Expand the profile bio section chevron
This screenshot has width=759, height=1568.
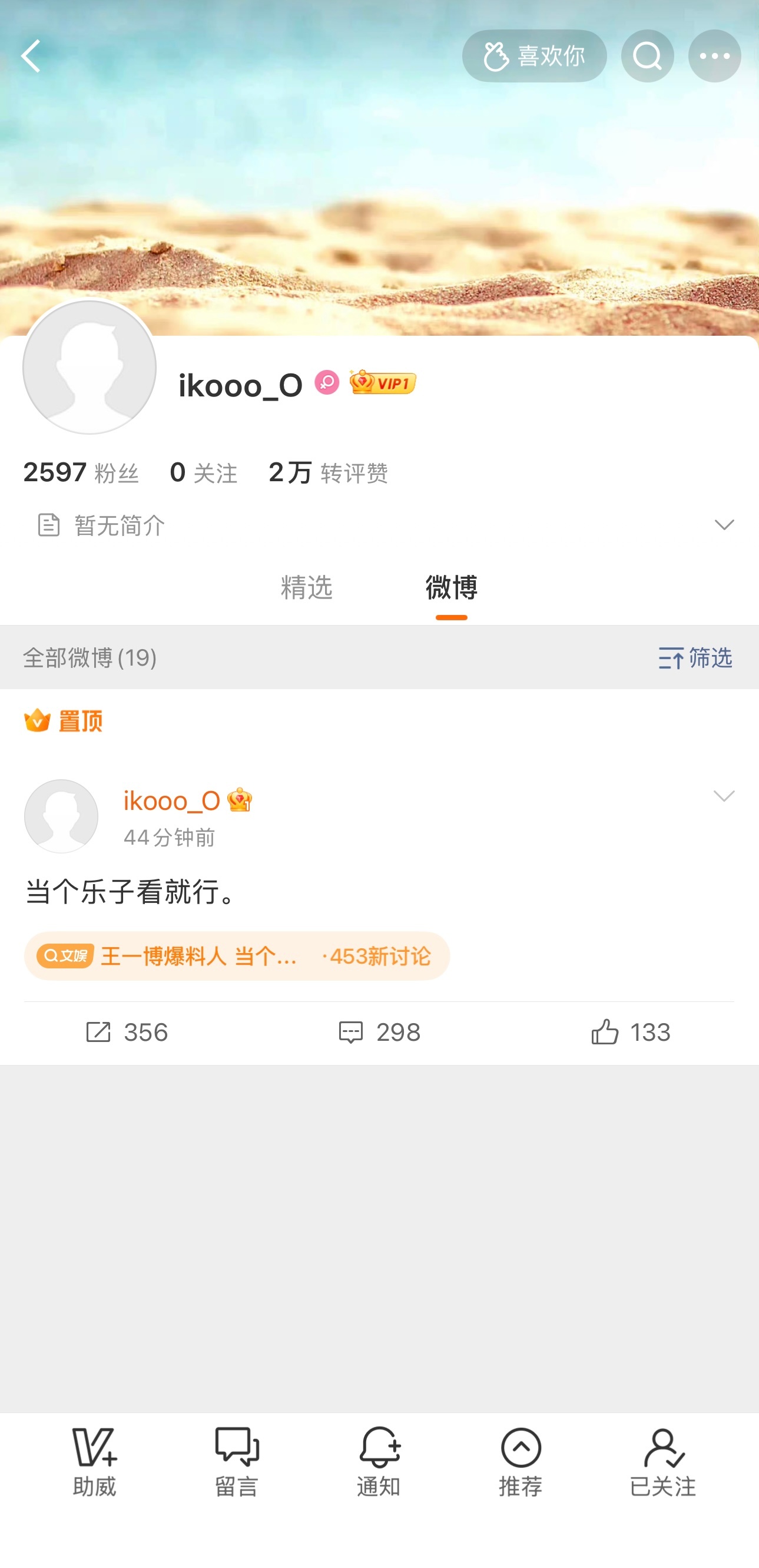click(724, 525)
